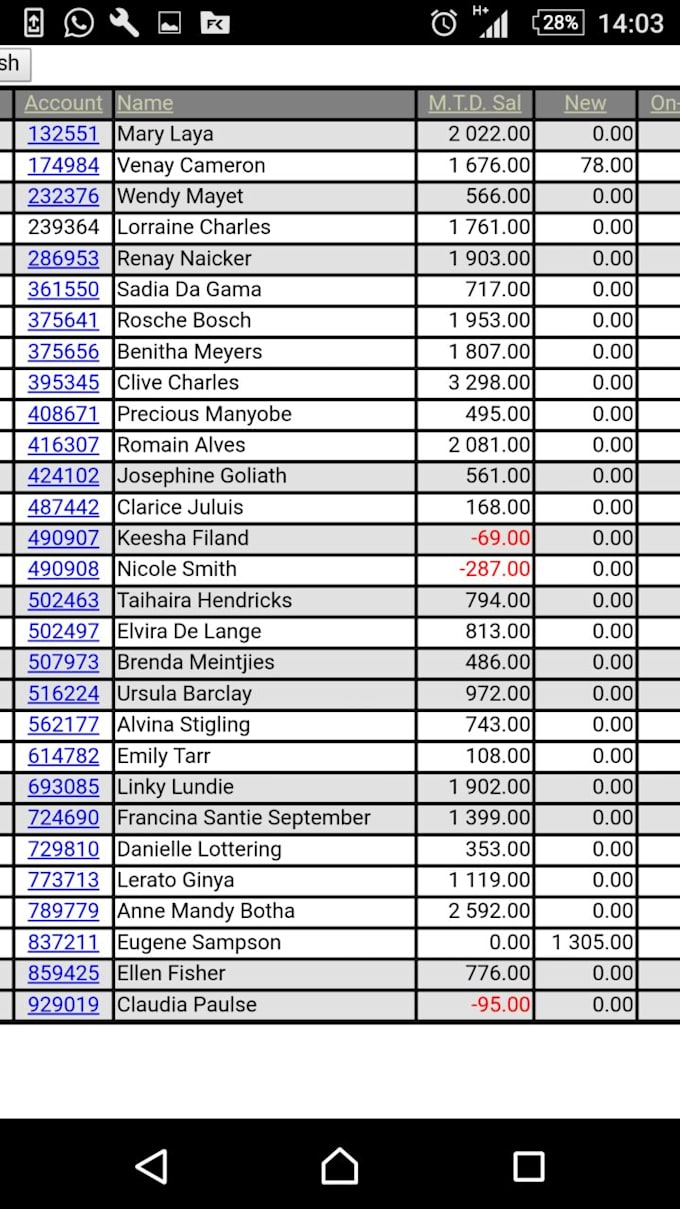Open account link 490907
This screenshot has width=680, height=1209.
(63, 538)
